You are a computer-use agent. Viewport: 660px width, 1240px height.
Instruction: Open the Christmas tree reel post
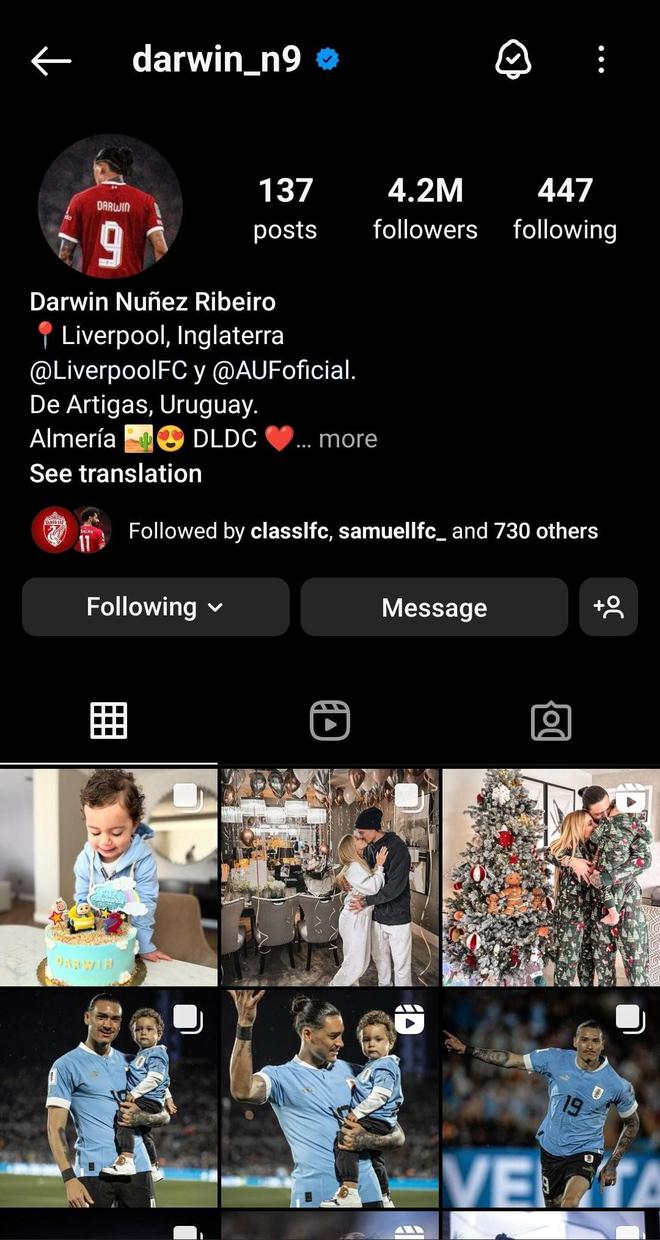[x=551, y=877]
